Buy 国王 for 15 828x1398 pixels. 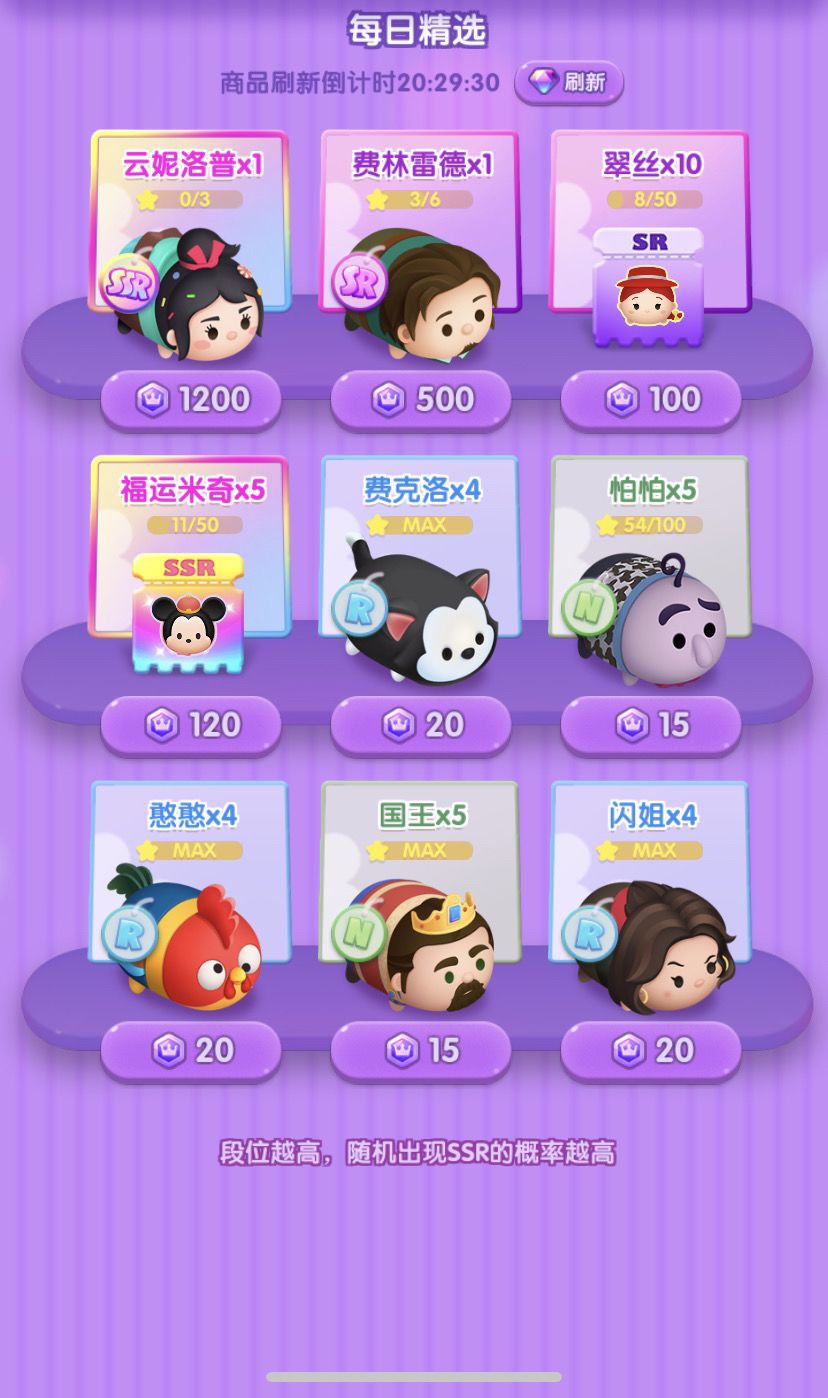[421, 1051]
